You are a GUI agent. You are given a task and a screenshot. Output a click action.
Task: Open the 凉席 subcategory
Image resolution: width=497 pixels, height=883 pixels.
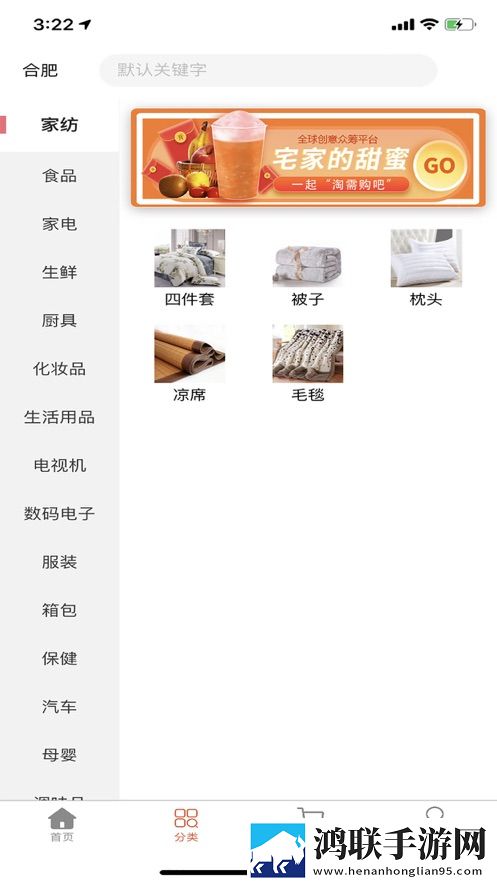(190, 364)
